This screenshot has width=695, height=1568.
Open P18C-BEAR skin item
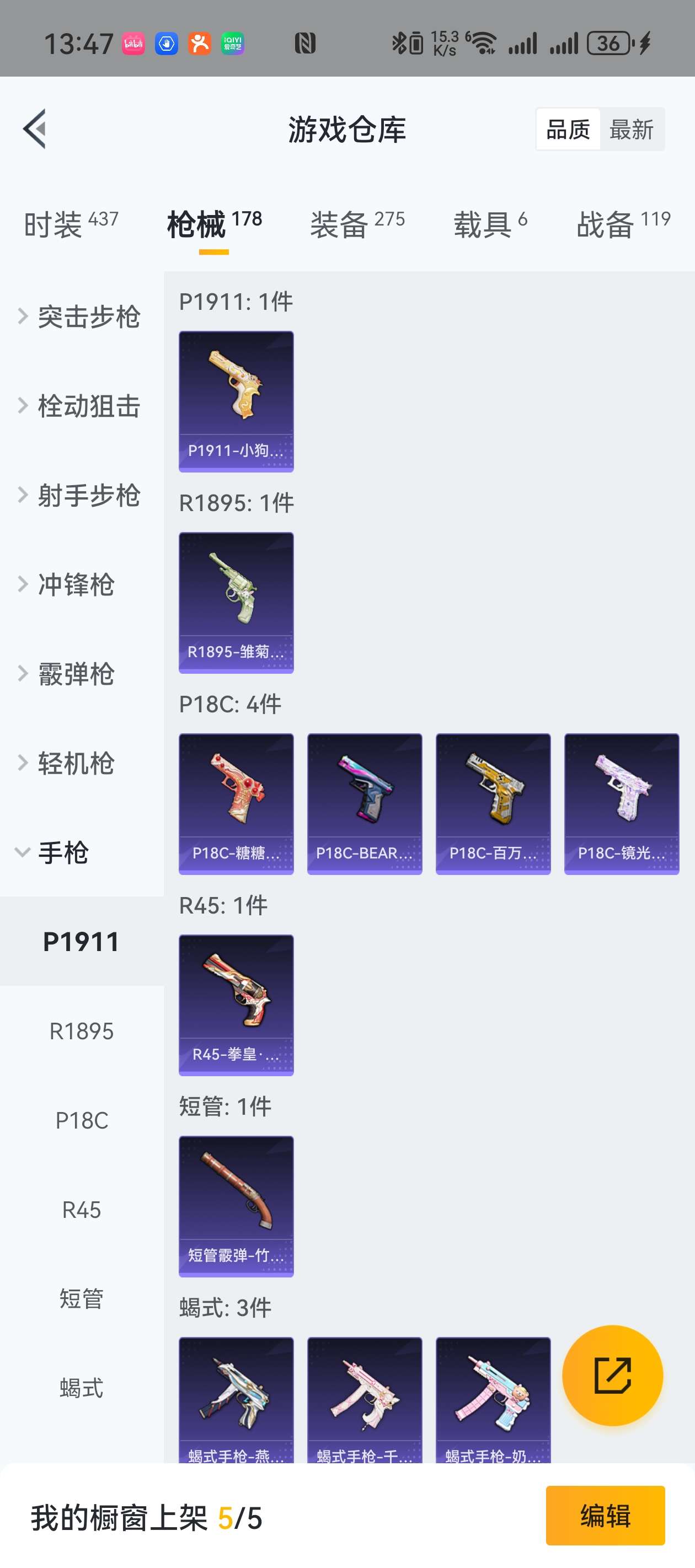point(364,803)
